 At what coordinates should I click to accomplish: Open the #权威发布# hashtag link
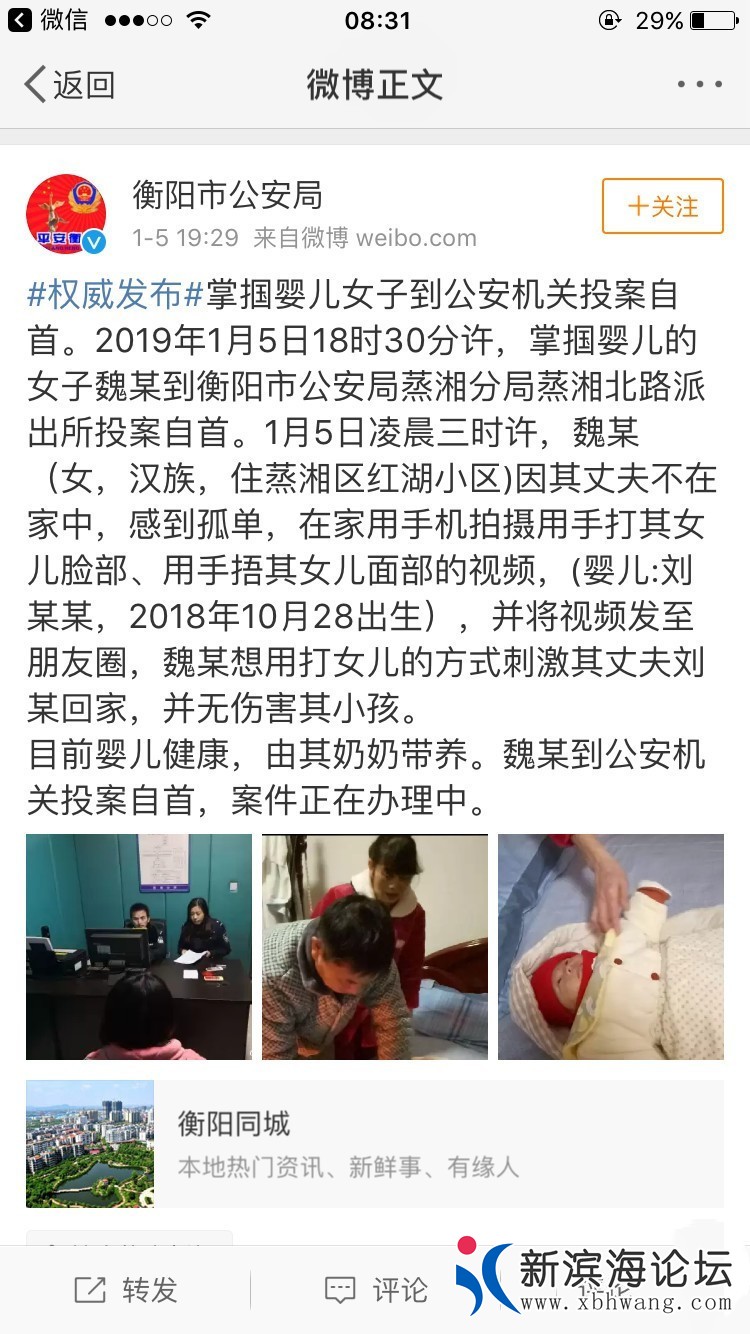point(115,295)
